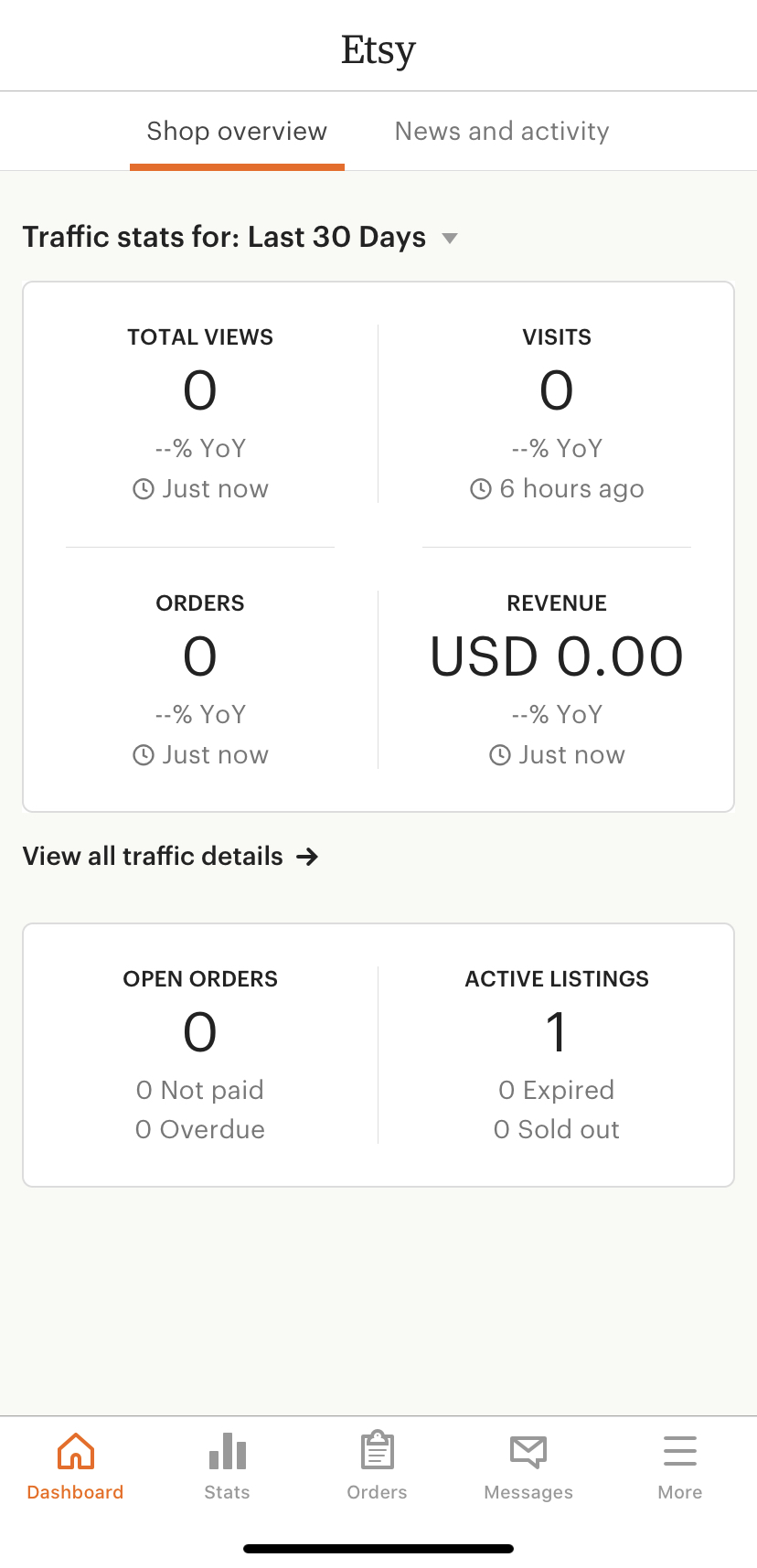Open View all traffic details link

[x=171, y=857]
